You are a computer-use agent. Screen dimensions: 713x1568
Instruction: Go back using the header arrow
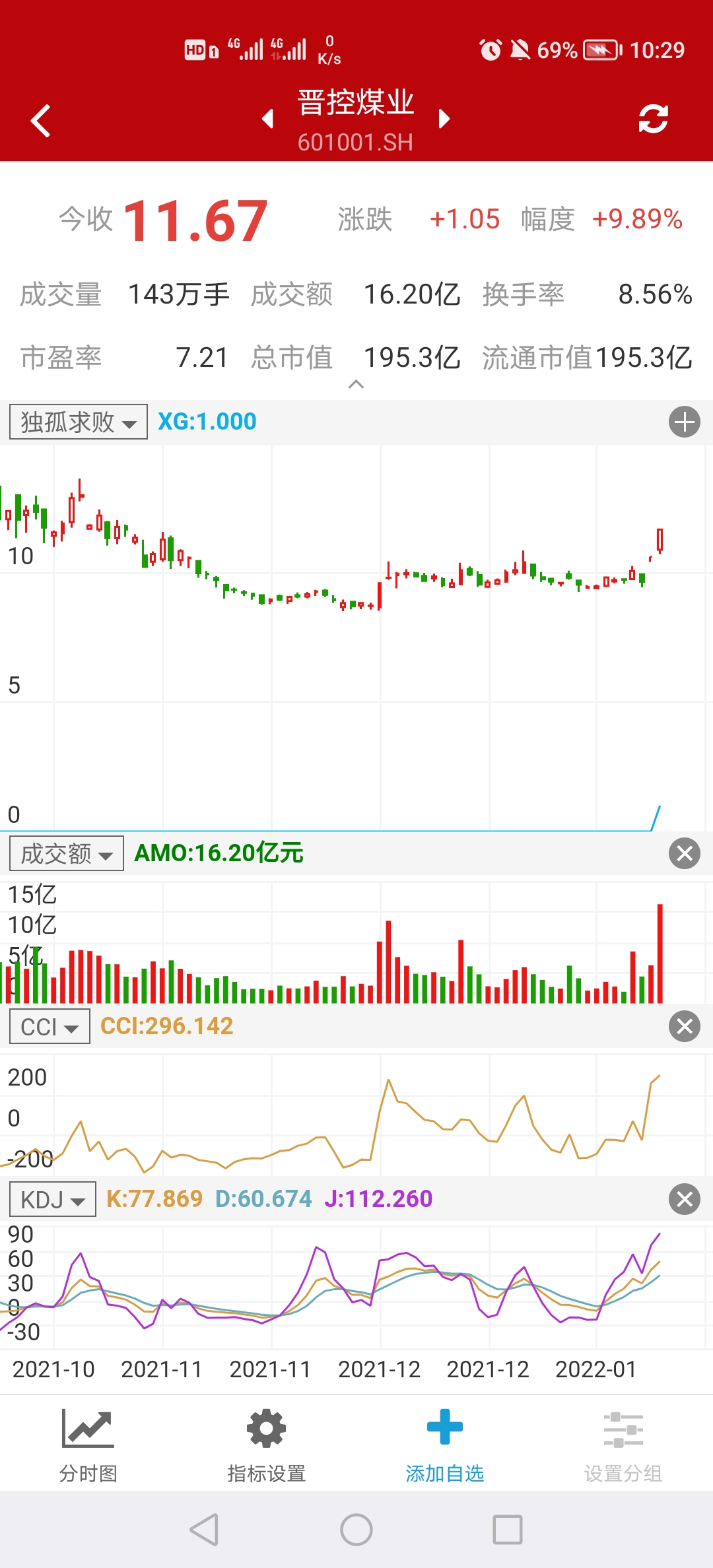(41, 121)
